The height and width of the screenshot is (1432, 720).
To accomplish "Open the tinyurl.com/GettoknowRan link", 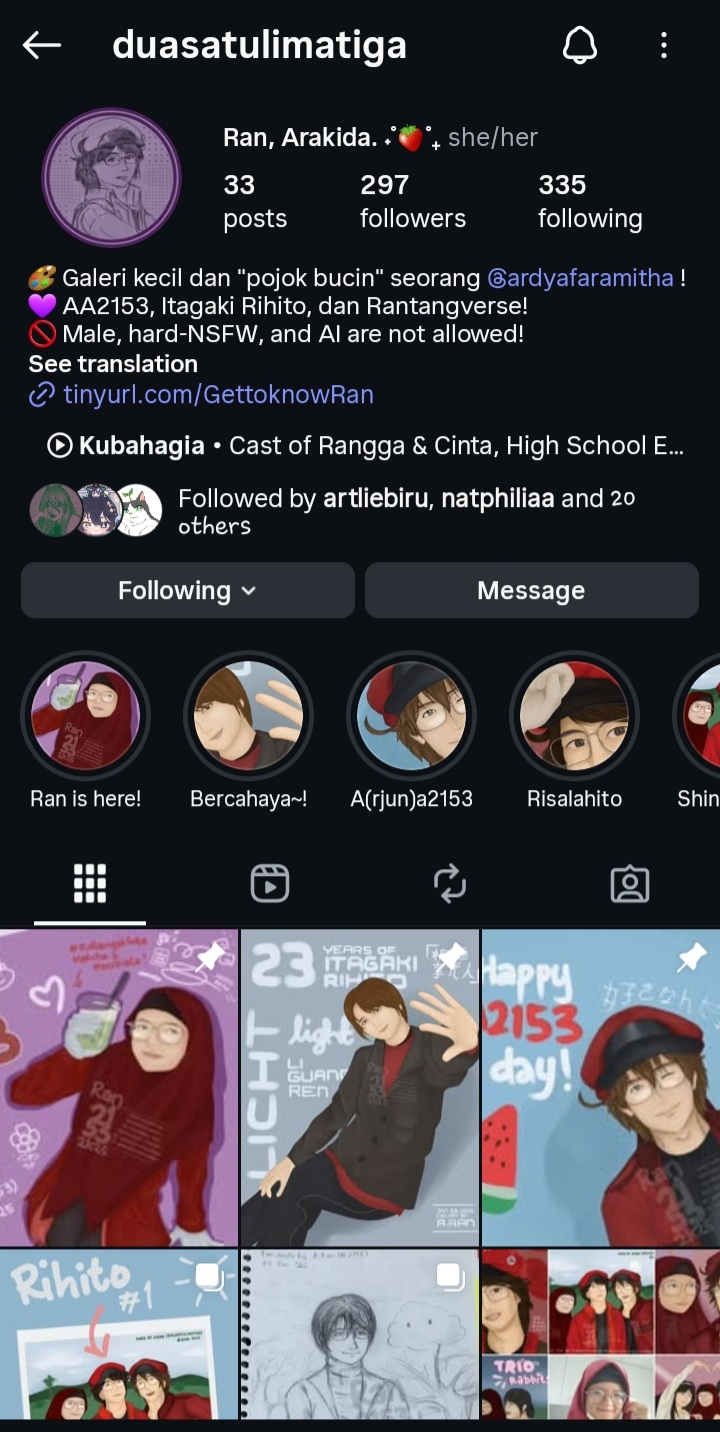I will click(218, 395).
